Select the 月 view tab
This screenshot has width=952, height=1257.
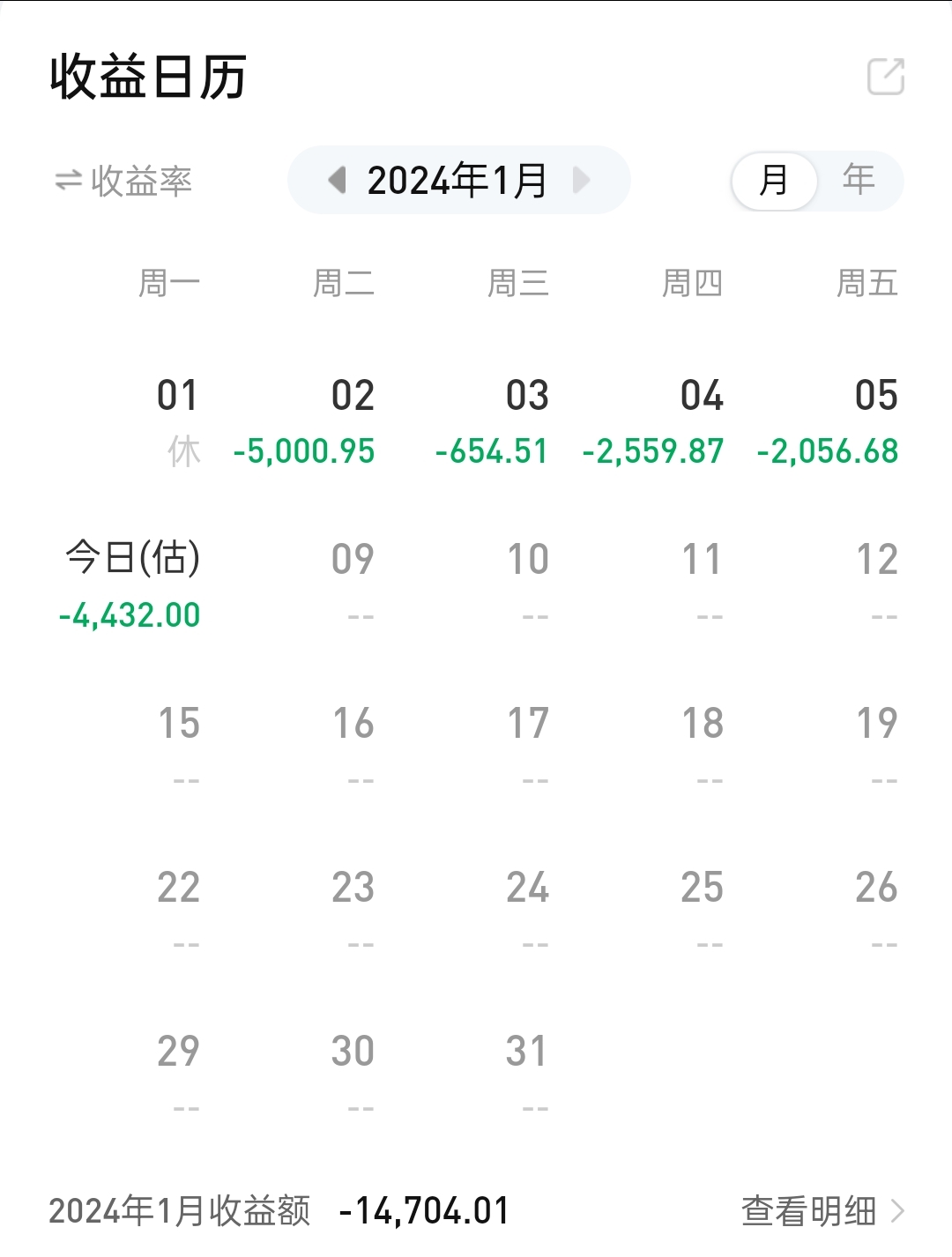tap(774, 181)
